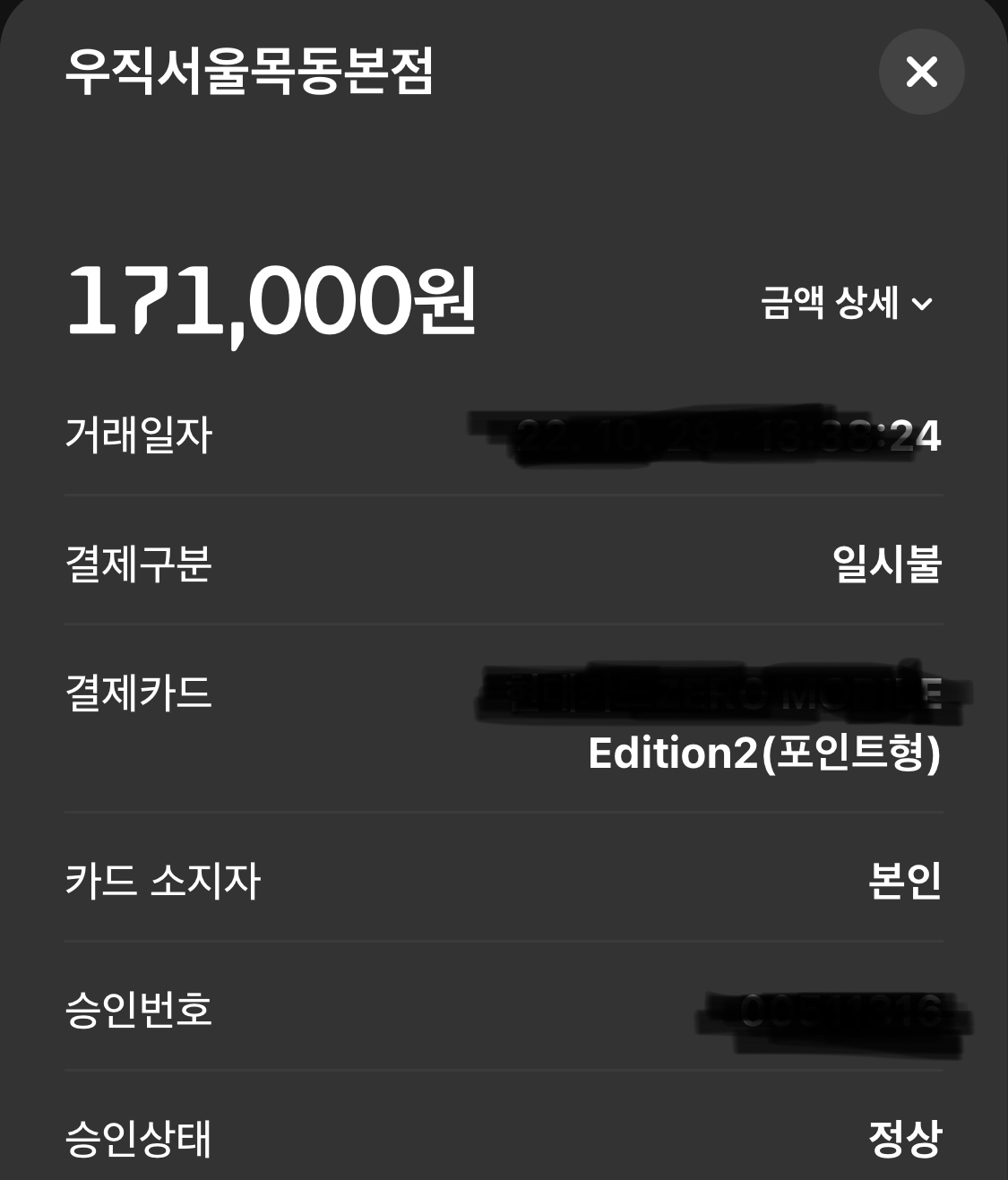The image size is (1008, 1180).
Task: Click the redacted approval number value
Action: (x=833, y=1010)
